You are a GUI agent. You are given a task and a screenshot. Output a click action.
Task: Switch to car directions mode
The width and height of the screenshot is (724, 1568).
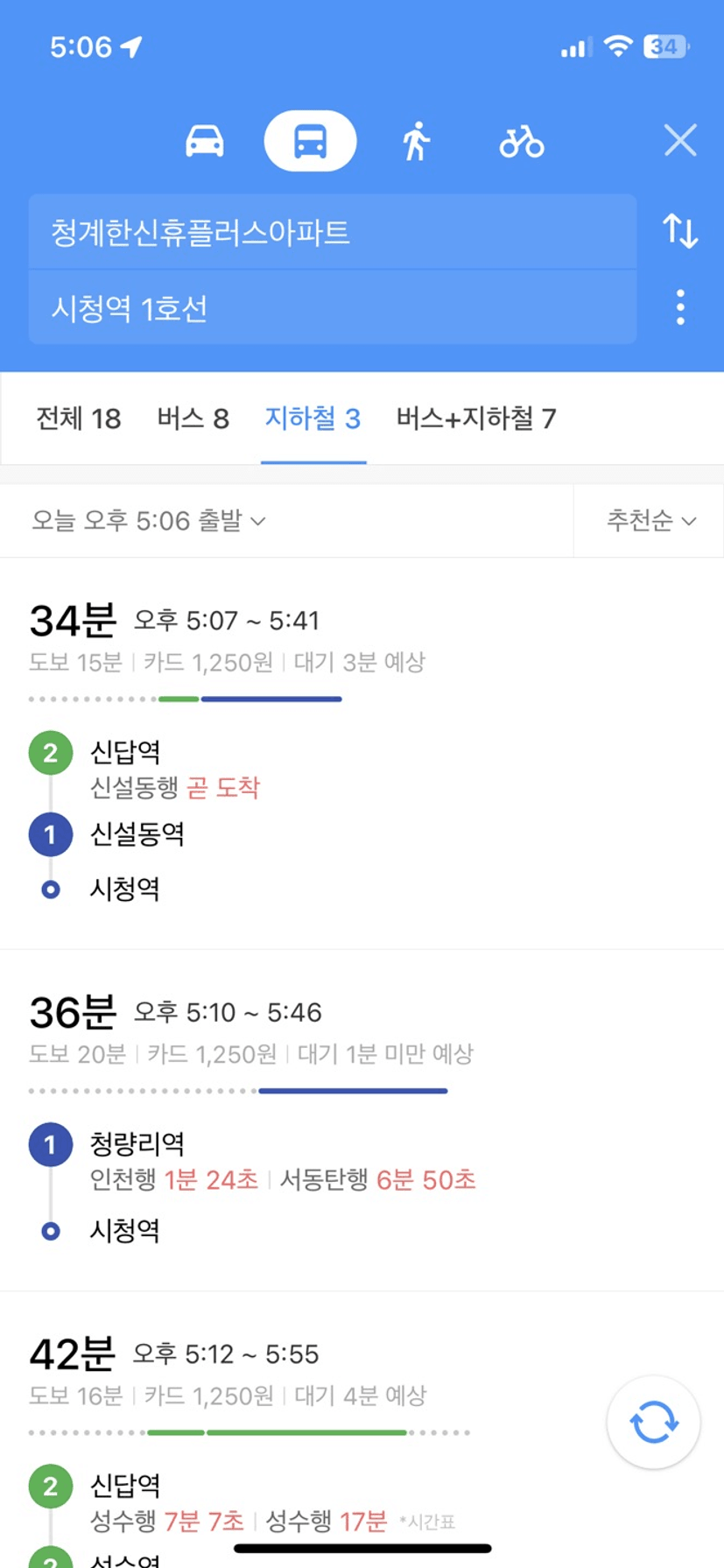tap(205, 141)
